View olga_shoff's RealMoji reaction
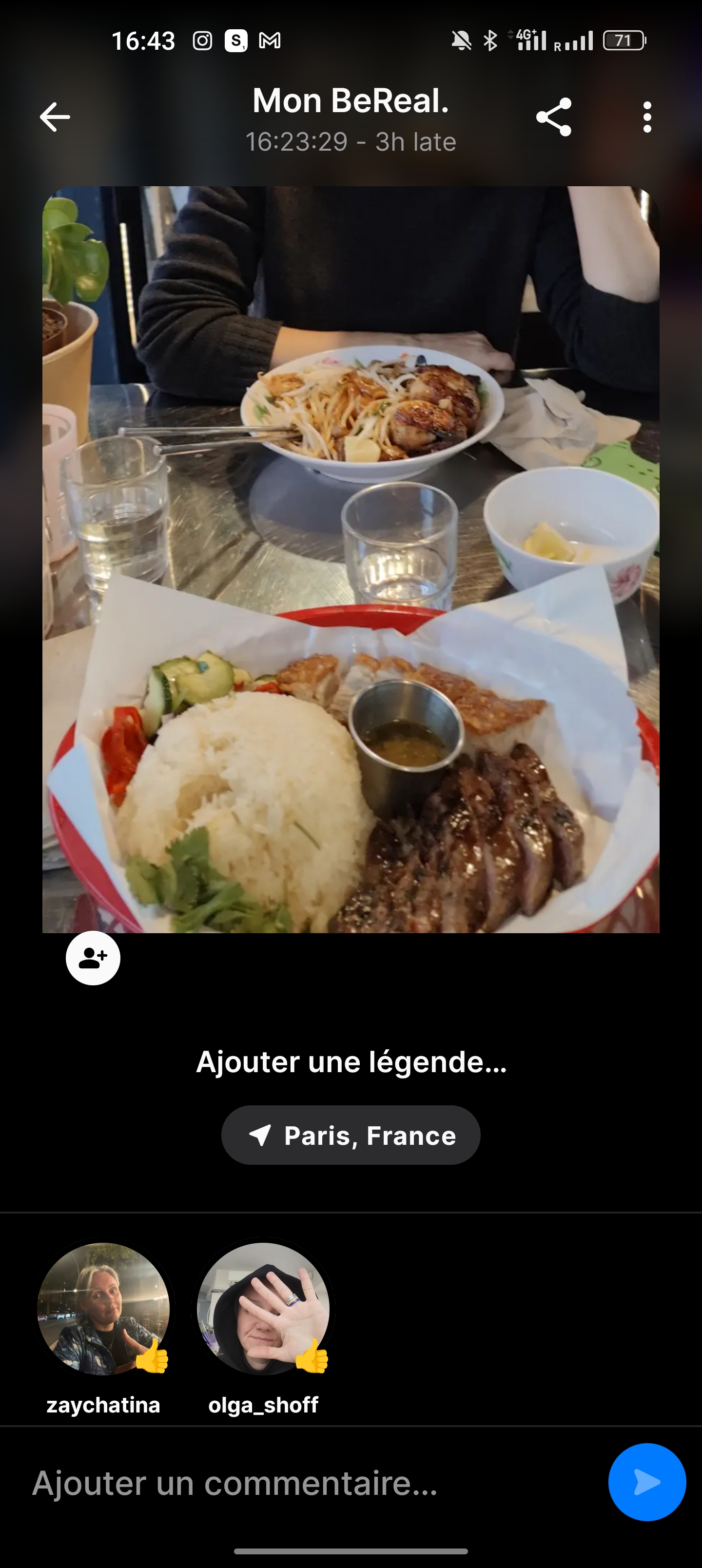702x1568 pixels. pyautogui.click(x=263, y=1308)
